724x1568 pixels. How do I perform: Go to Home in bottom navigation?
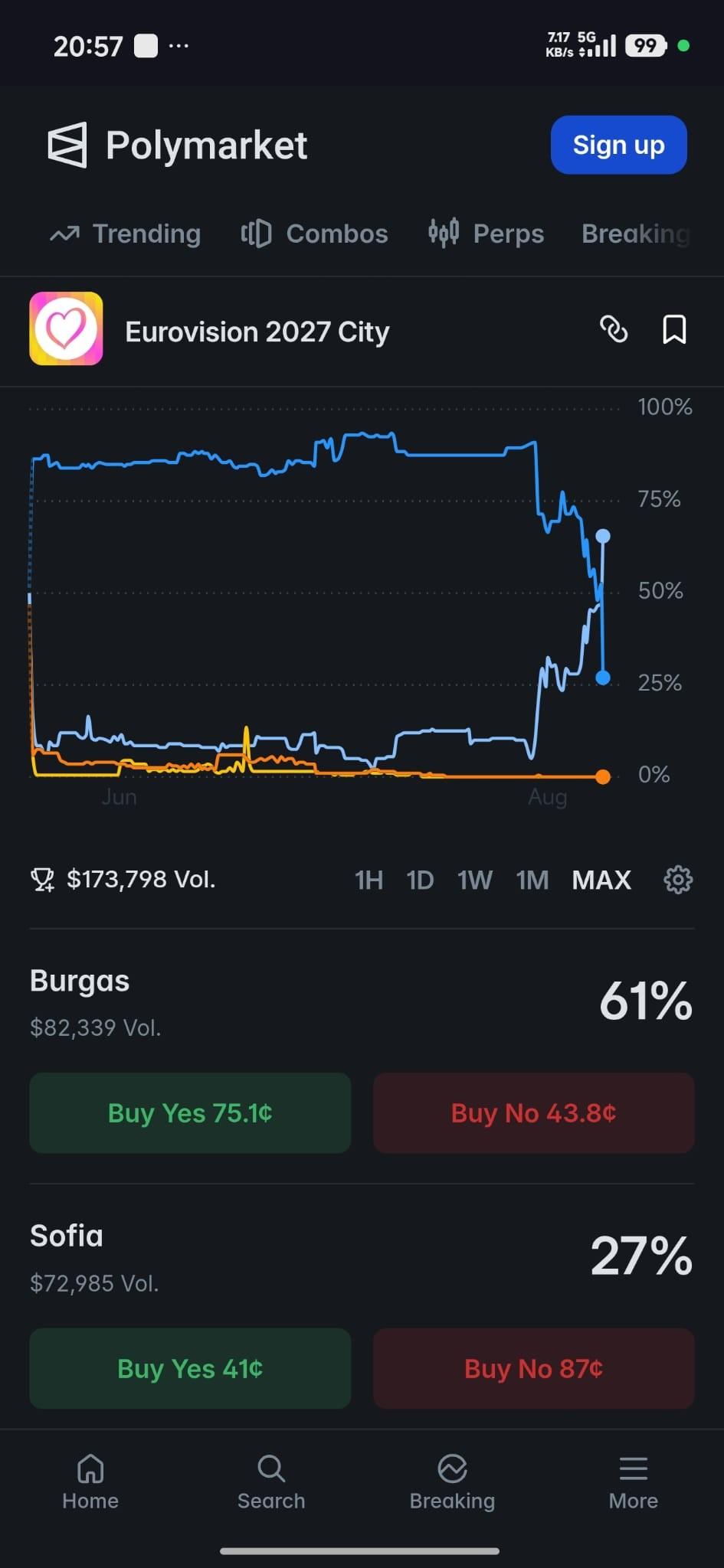click(x=90, y=1482)
